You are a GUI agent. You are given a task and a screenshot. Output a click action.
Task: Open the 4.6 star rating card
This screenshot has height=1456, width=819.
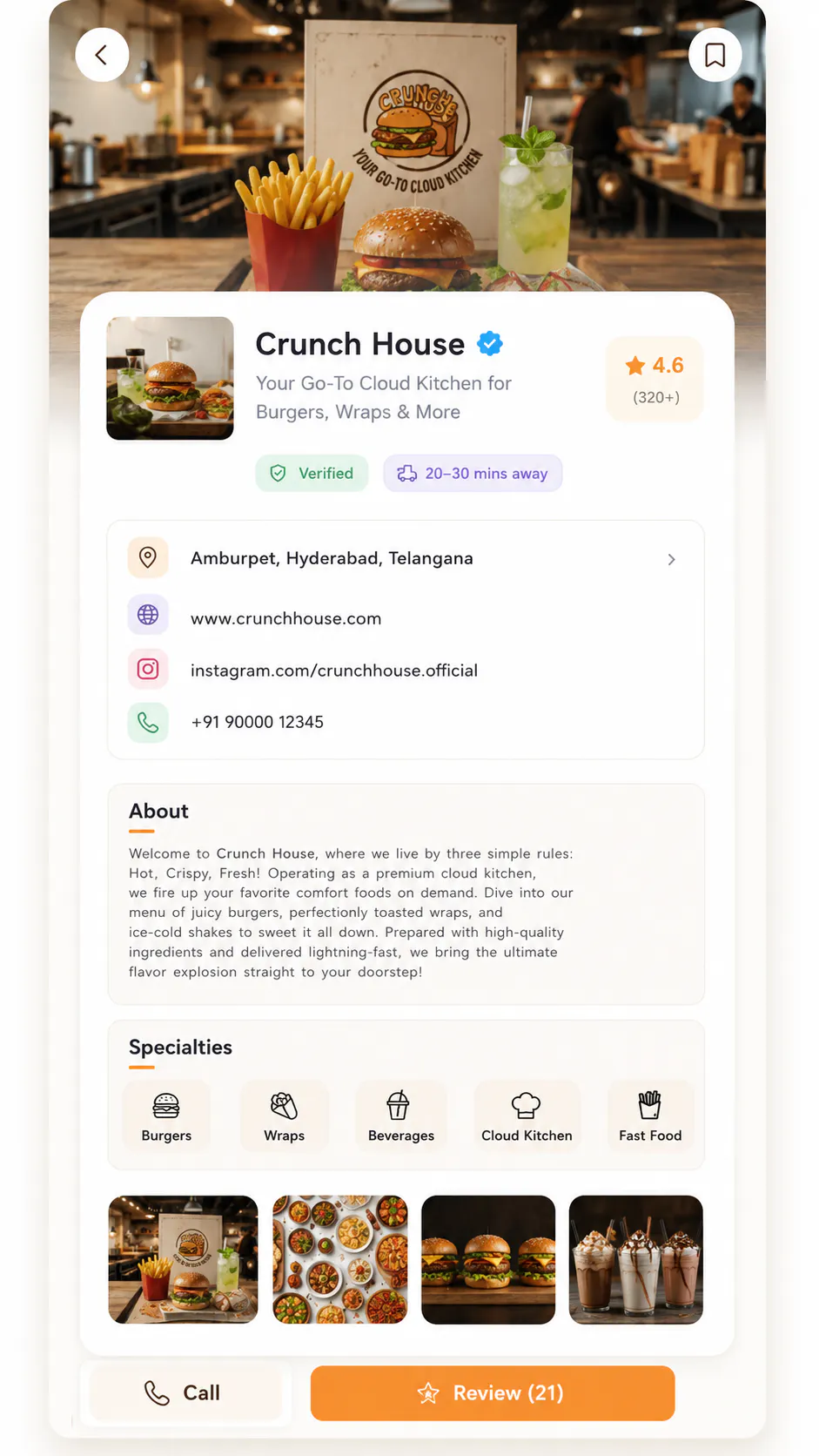point(655,380)
